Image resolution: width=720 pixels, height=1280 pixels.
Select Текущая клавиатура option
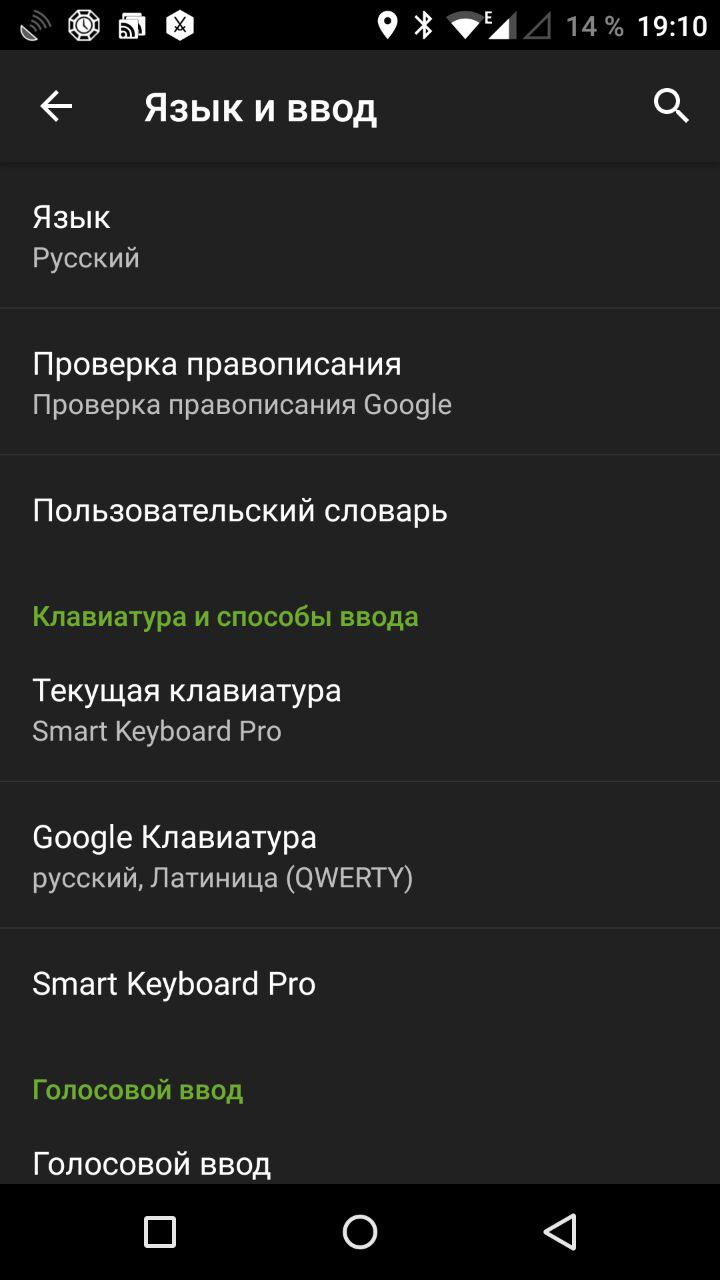click(x=360, y=710)
